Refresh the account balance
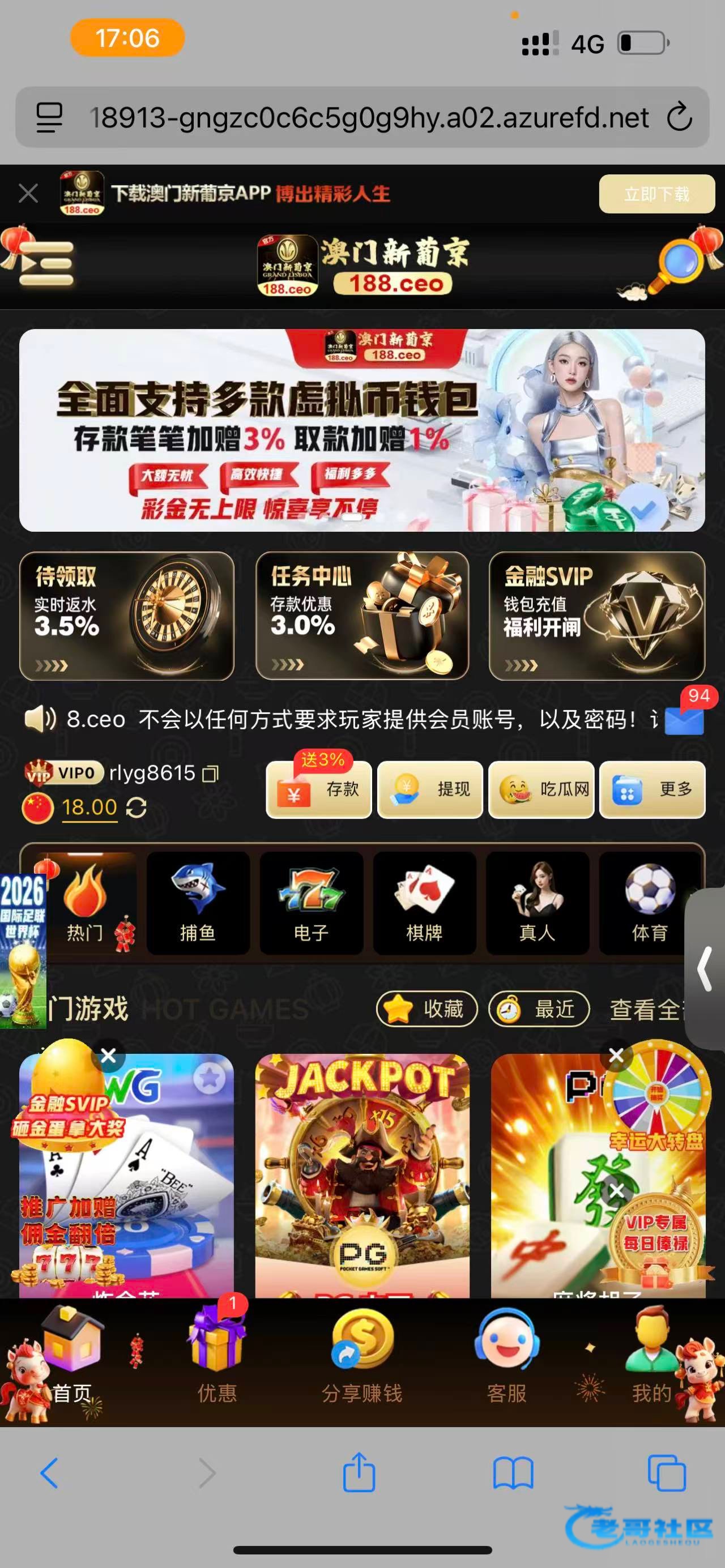This screenshot has width=725, height=1568. coord(137,808)
